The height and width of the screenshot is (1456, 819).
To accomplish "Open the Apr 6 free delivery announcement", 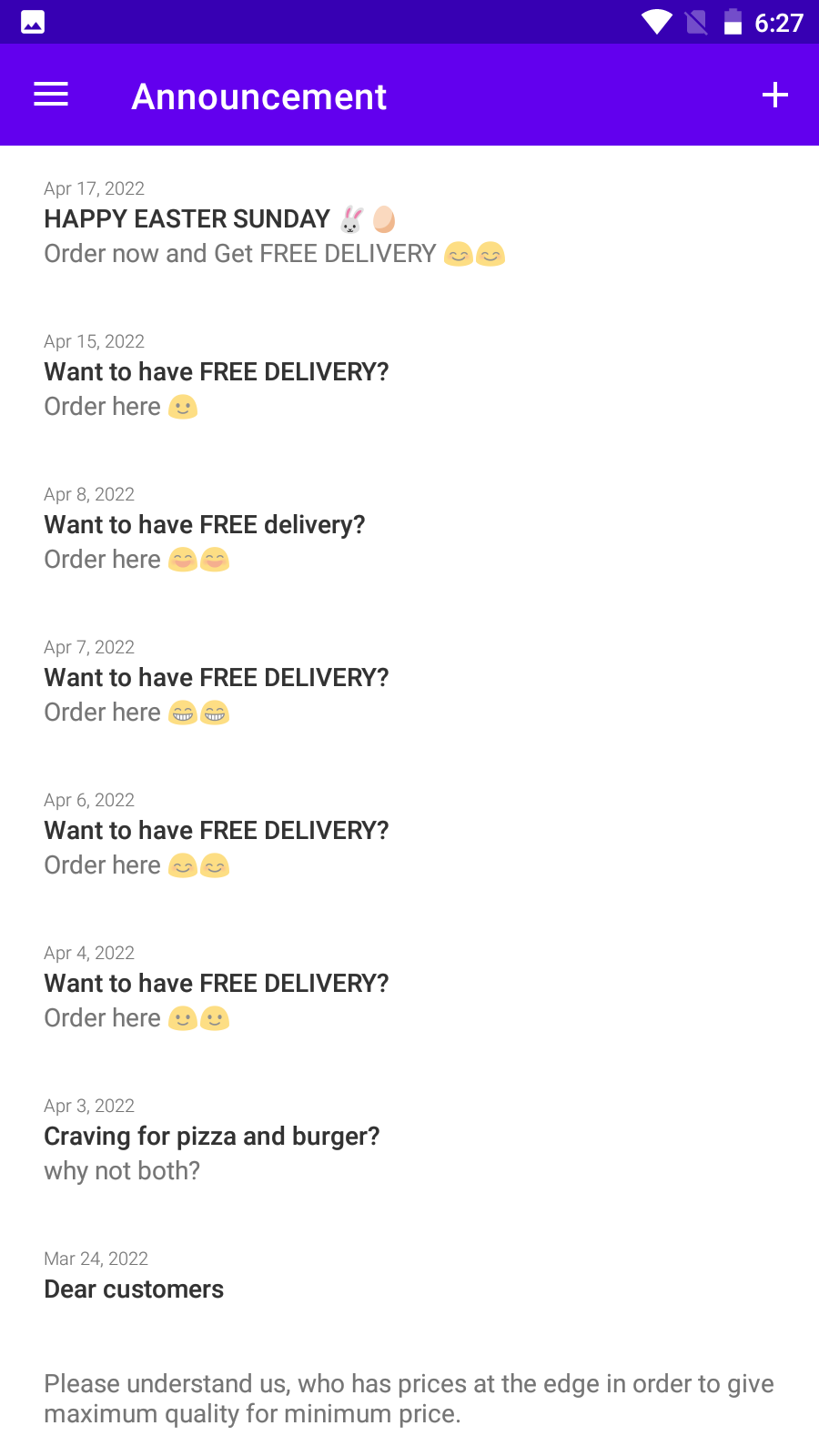I will (217, 832).
